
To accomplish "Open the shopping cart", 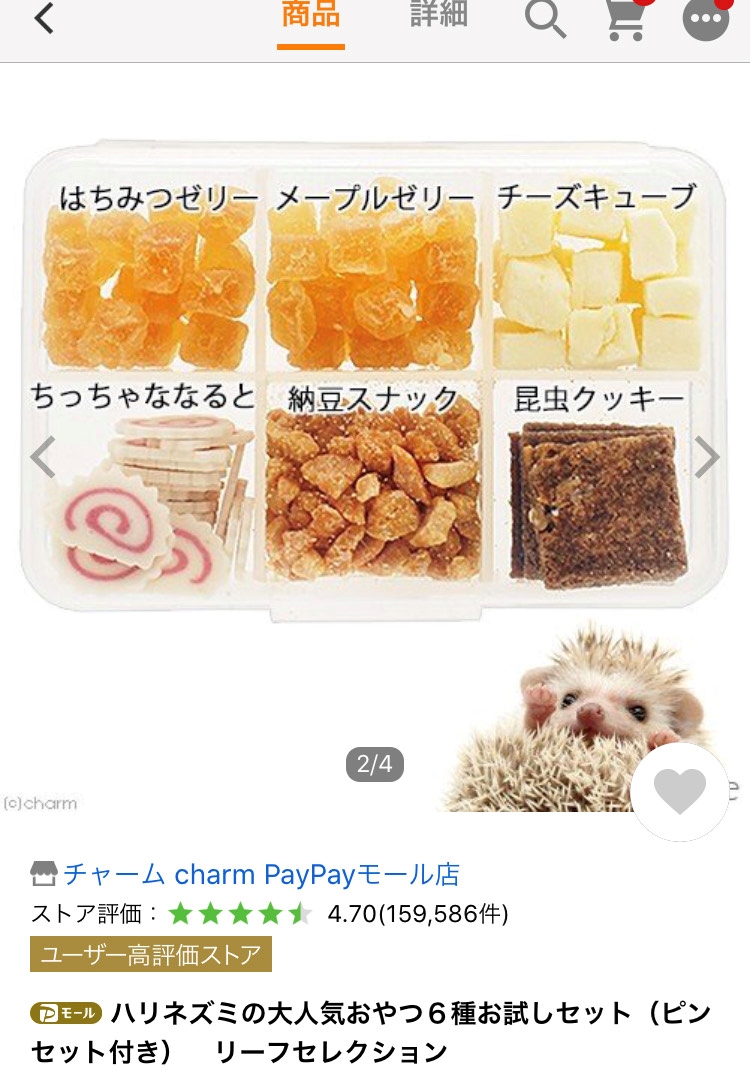I will click(x=627, y=19).
